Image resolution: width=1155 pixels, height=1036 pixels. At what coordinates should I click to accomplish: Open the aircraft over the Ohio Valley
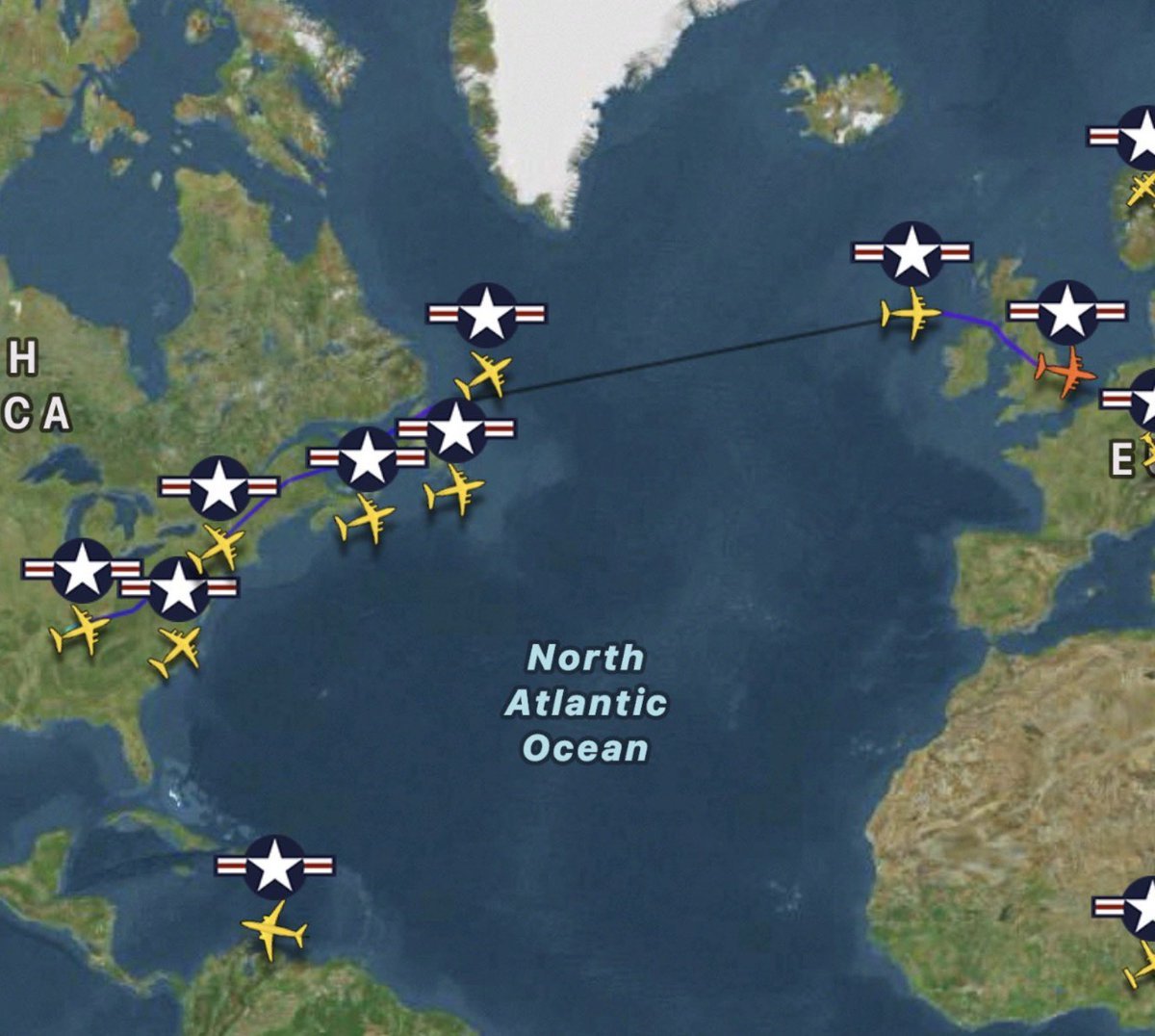81,633
